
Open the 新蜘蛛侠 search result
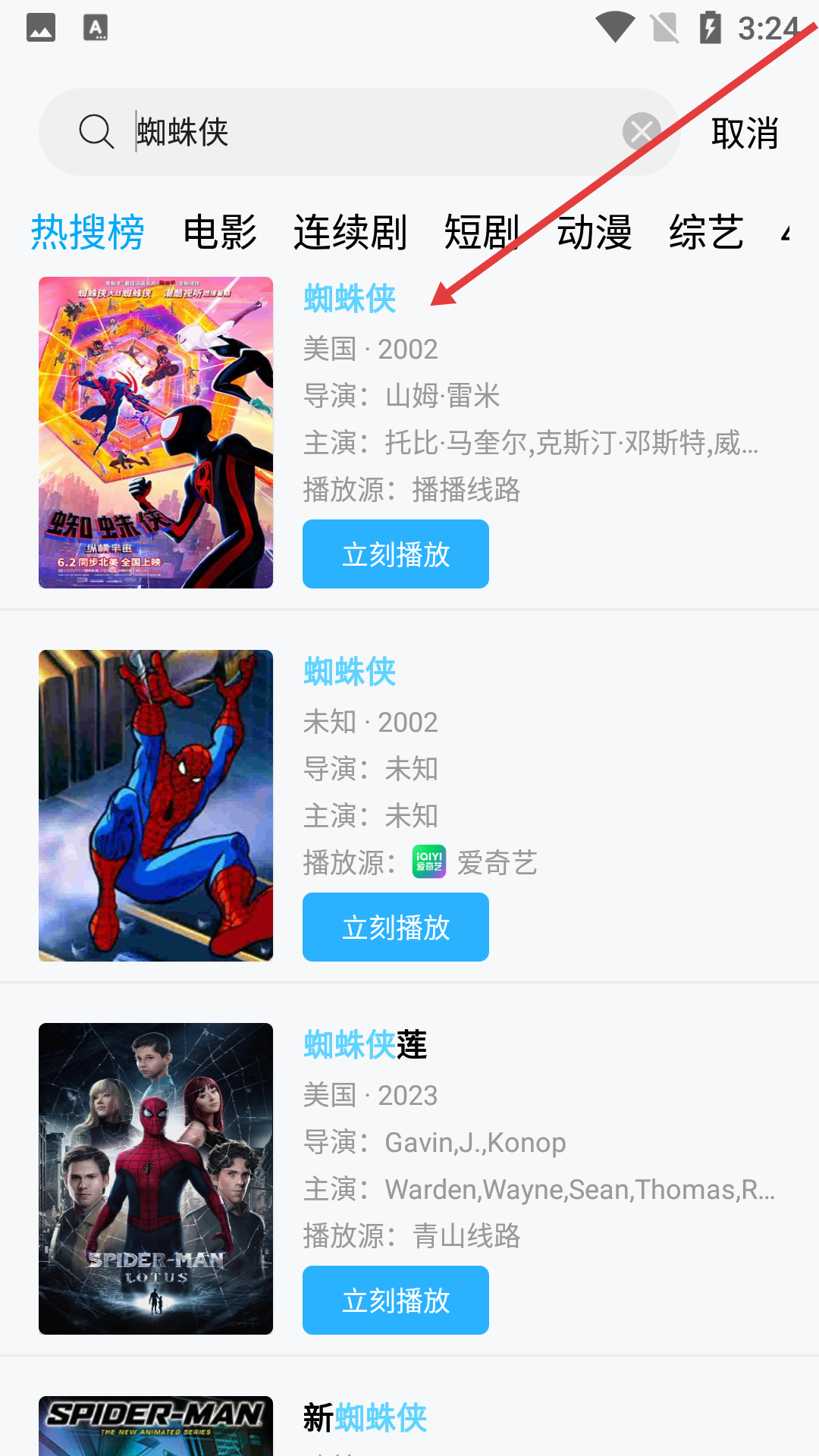[366, 1418]
